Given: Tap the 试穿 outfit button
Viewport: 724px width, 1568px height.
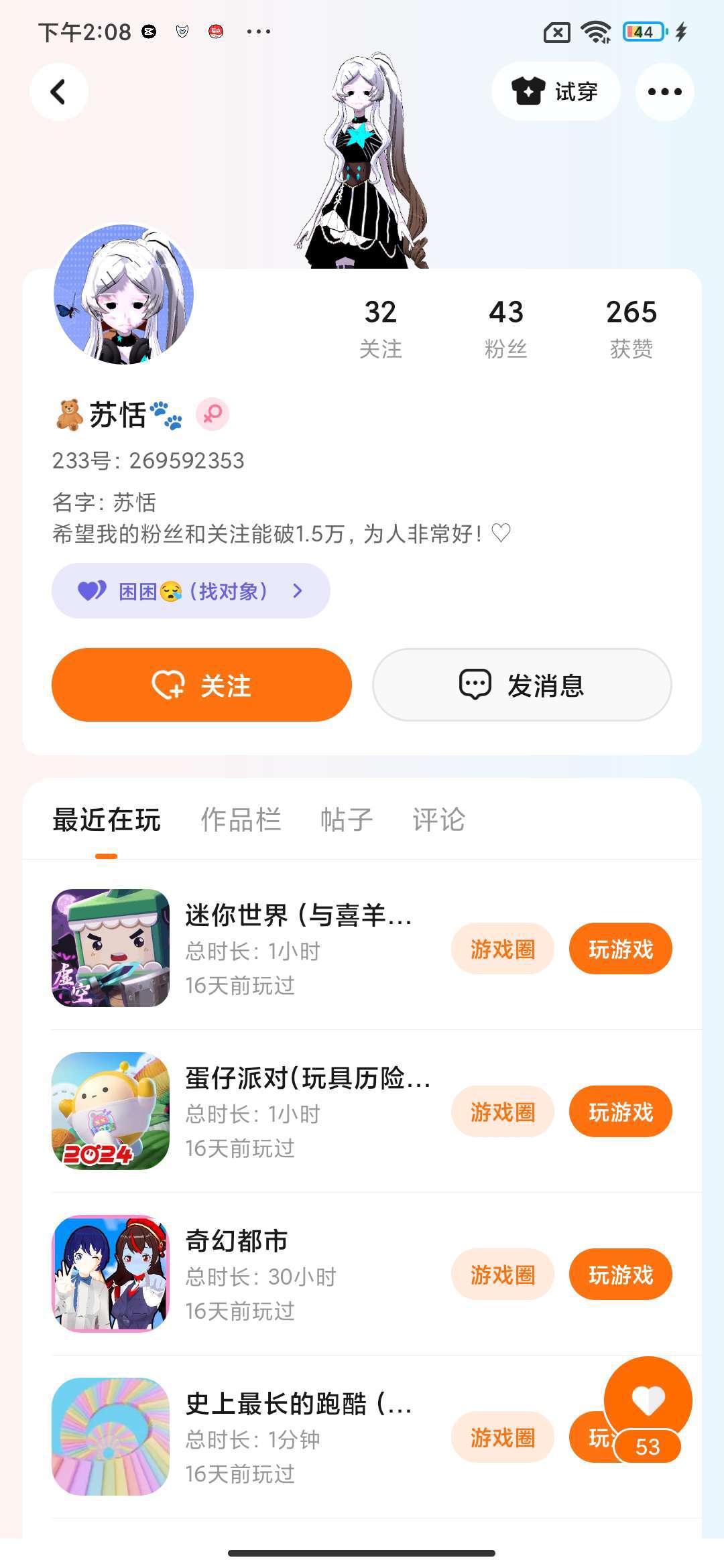Looking at the screenshot, I should pyautogui.click(x=555, y=92).
